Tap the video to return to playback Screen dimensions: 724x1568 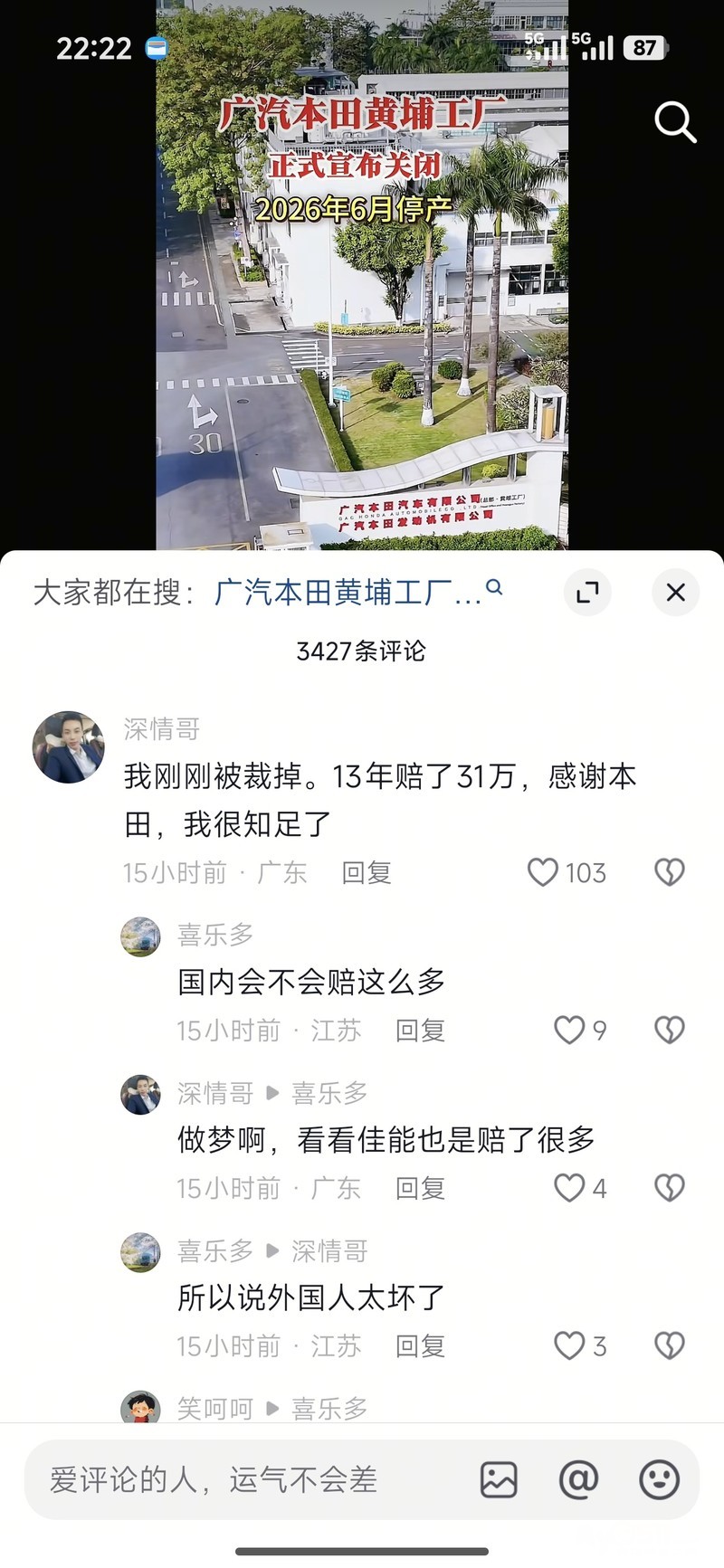pos(362,317)
